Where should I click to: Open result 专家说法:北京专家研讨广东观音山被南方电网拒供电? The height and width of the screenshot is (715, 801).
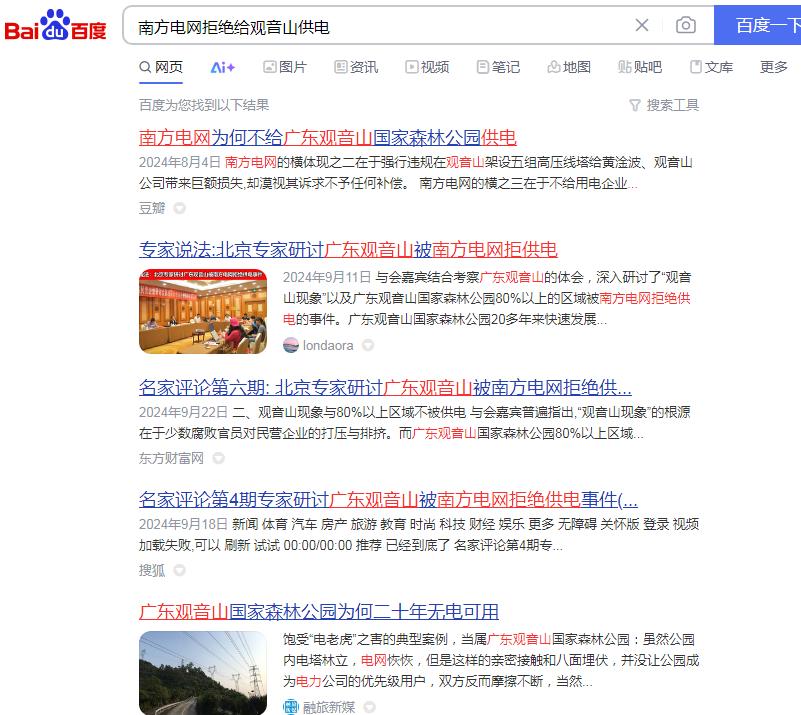click(x=348, y=249)
